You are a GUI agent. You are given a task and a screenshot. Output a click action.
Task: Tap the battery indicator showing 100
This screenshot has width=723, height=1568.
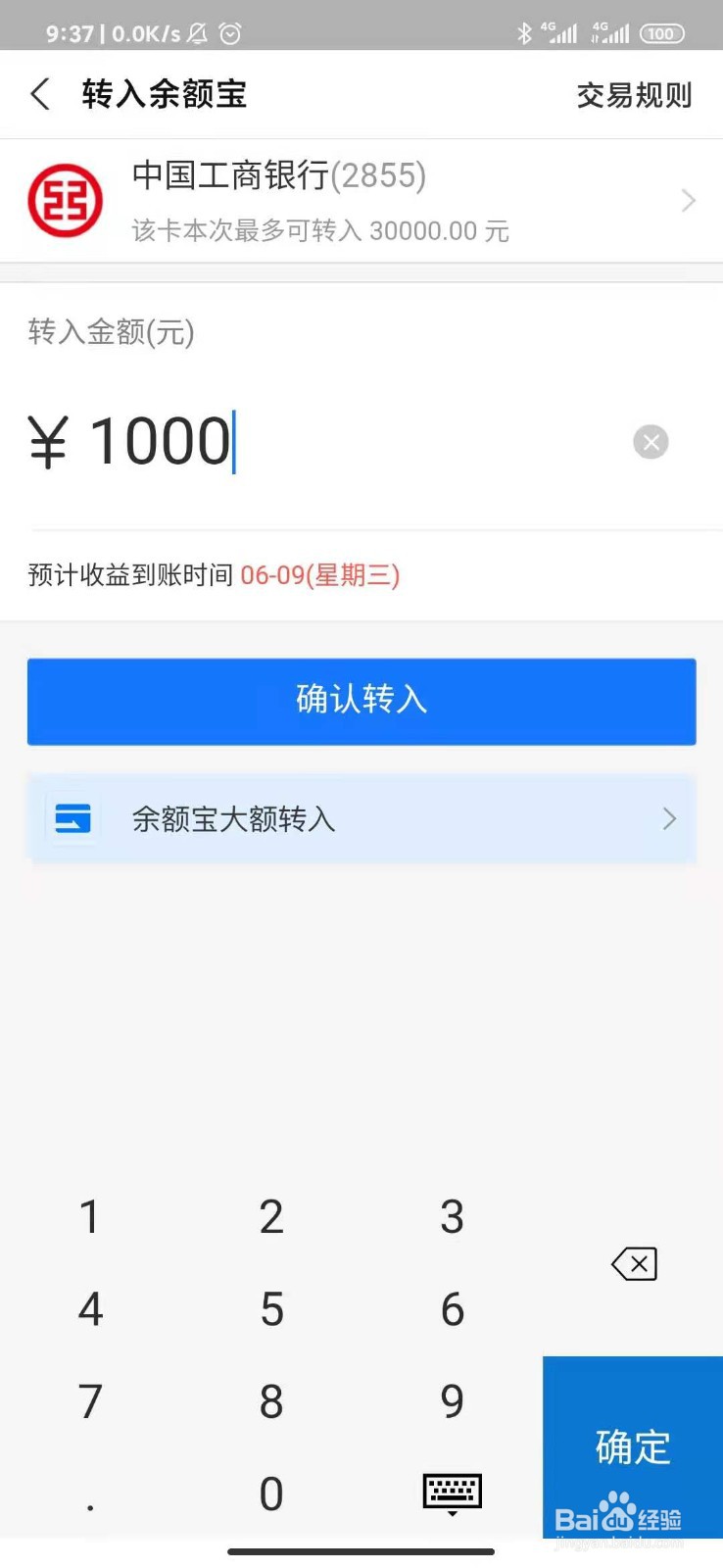click(x=661, y=32)
